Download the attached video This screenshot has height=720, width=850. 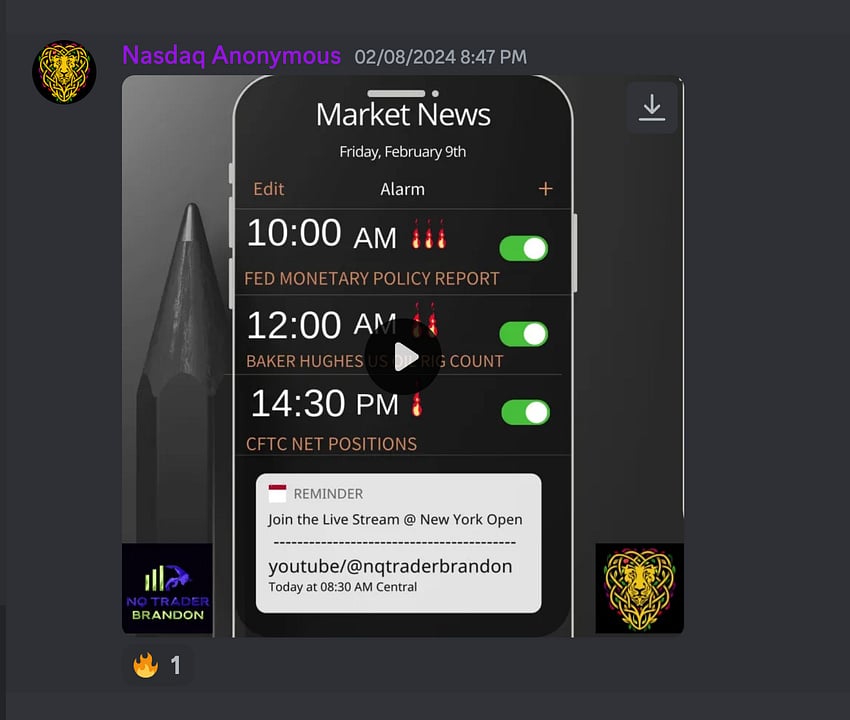(652, 108)
